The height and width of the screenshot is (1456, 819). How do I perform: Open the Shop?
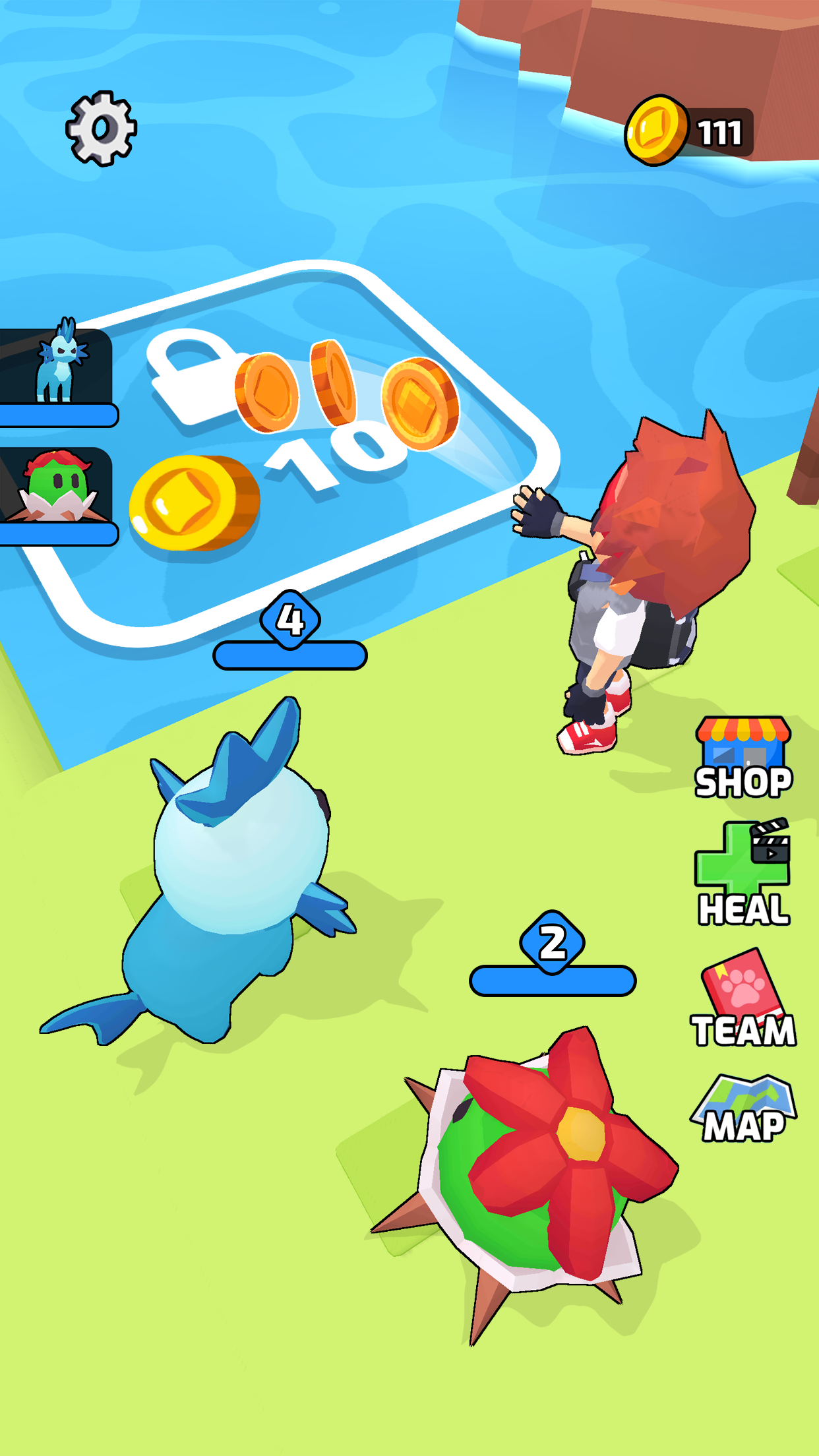(743, 758)
